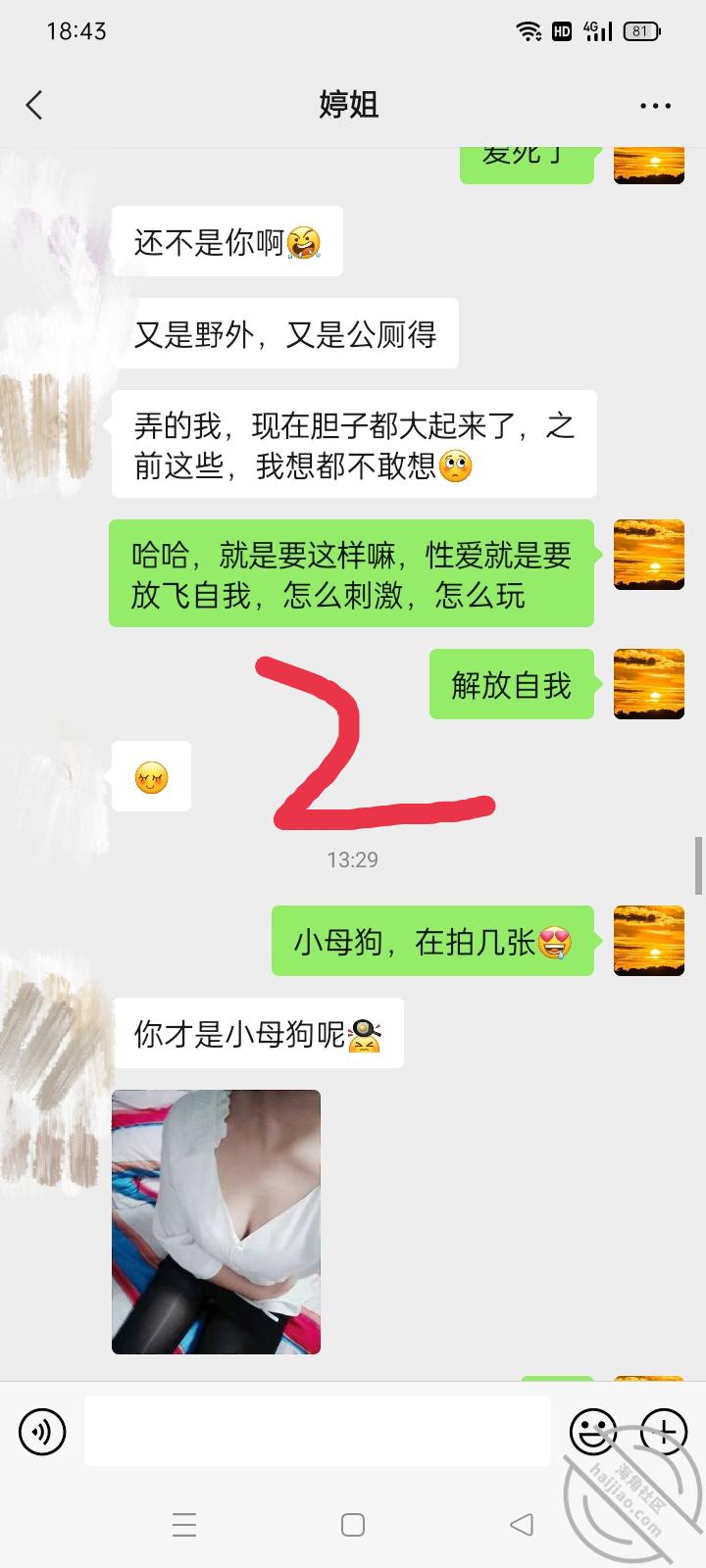
Task: Open the chat info overflow menu
Action: pyautogui.click(x=655, y=105)
